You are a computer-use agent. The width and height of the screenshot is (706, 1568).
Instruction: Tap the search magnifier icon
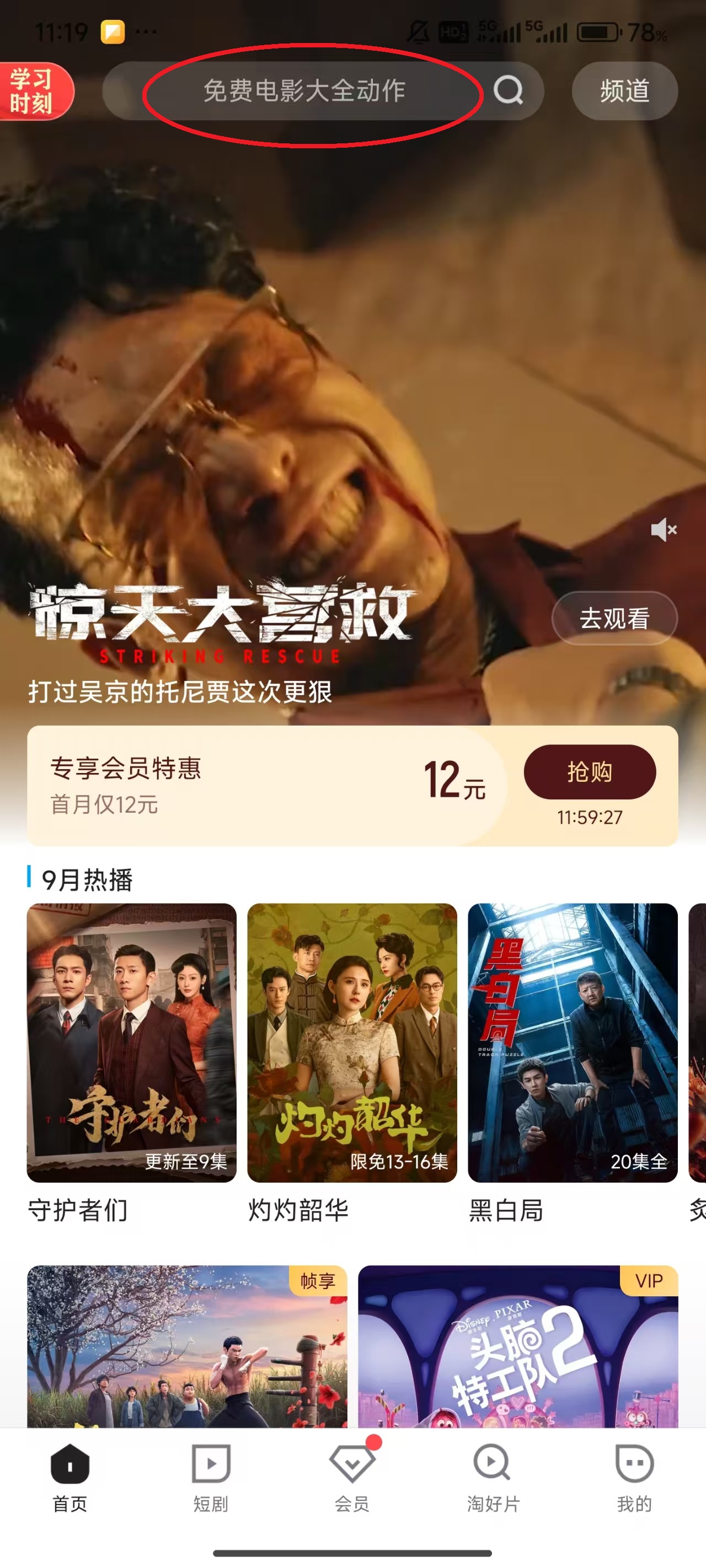pyautogui.click(x=509, y=90)
